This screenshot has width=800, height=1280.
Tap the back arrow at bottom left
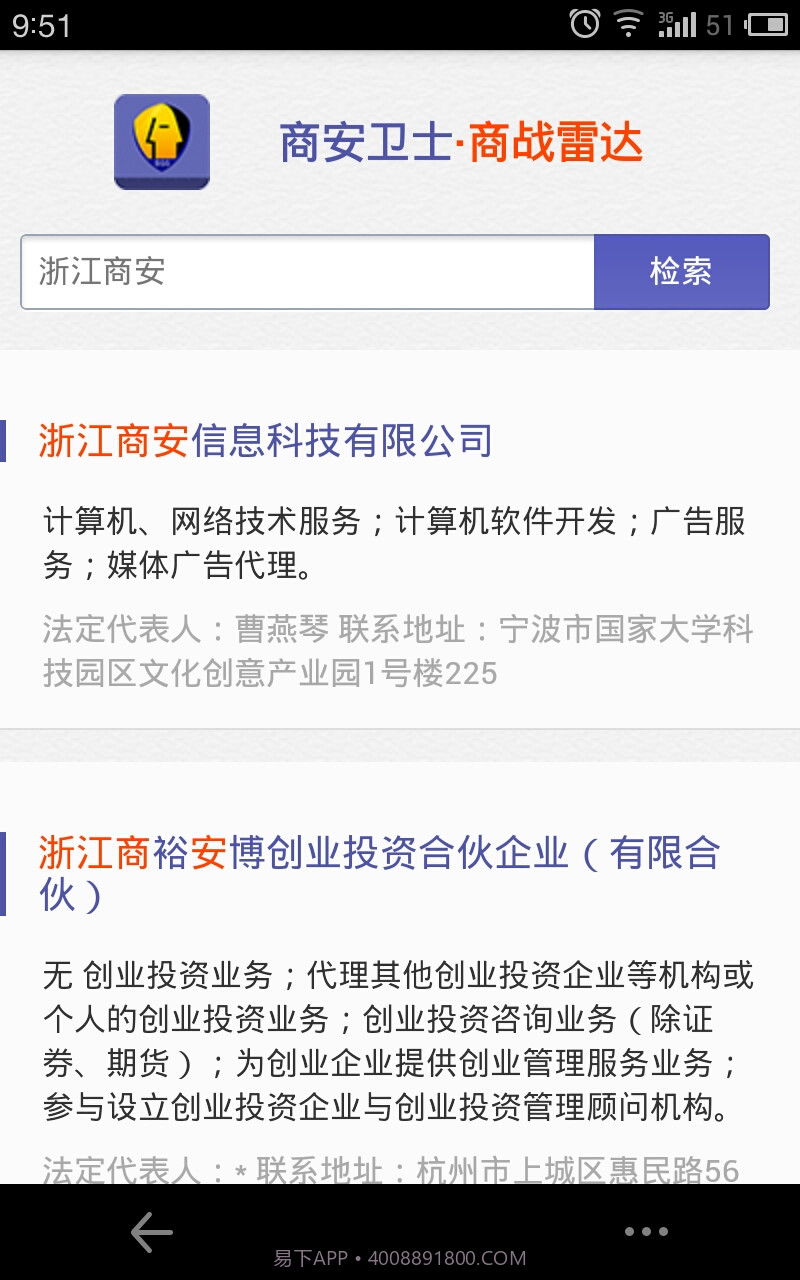(151, 1231)
